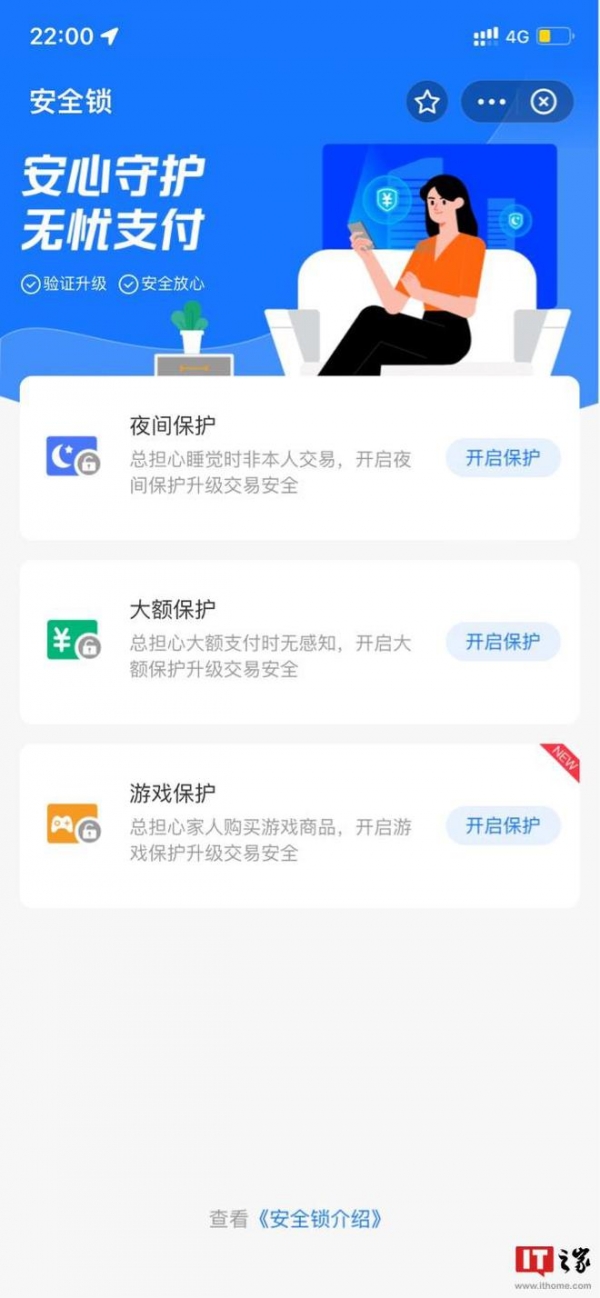This screenshot has height=1298, width=600.
Task: Open the three-dot more options menu
Action: [492, 102]
